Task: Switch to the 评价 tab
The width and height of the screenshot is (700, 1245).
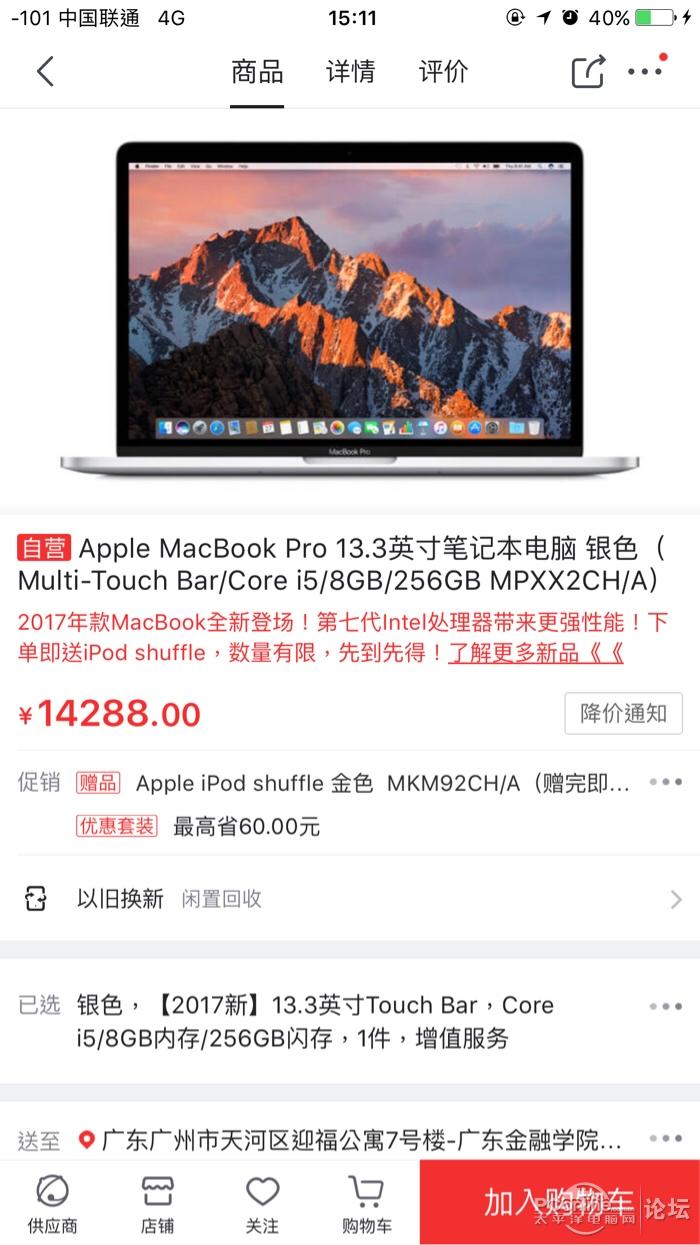Action: [443, 72]
